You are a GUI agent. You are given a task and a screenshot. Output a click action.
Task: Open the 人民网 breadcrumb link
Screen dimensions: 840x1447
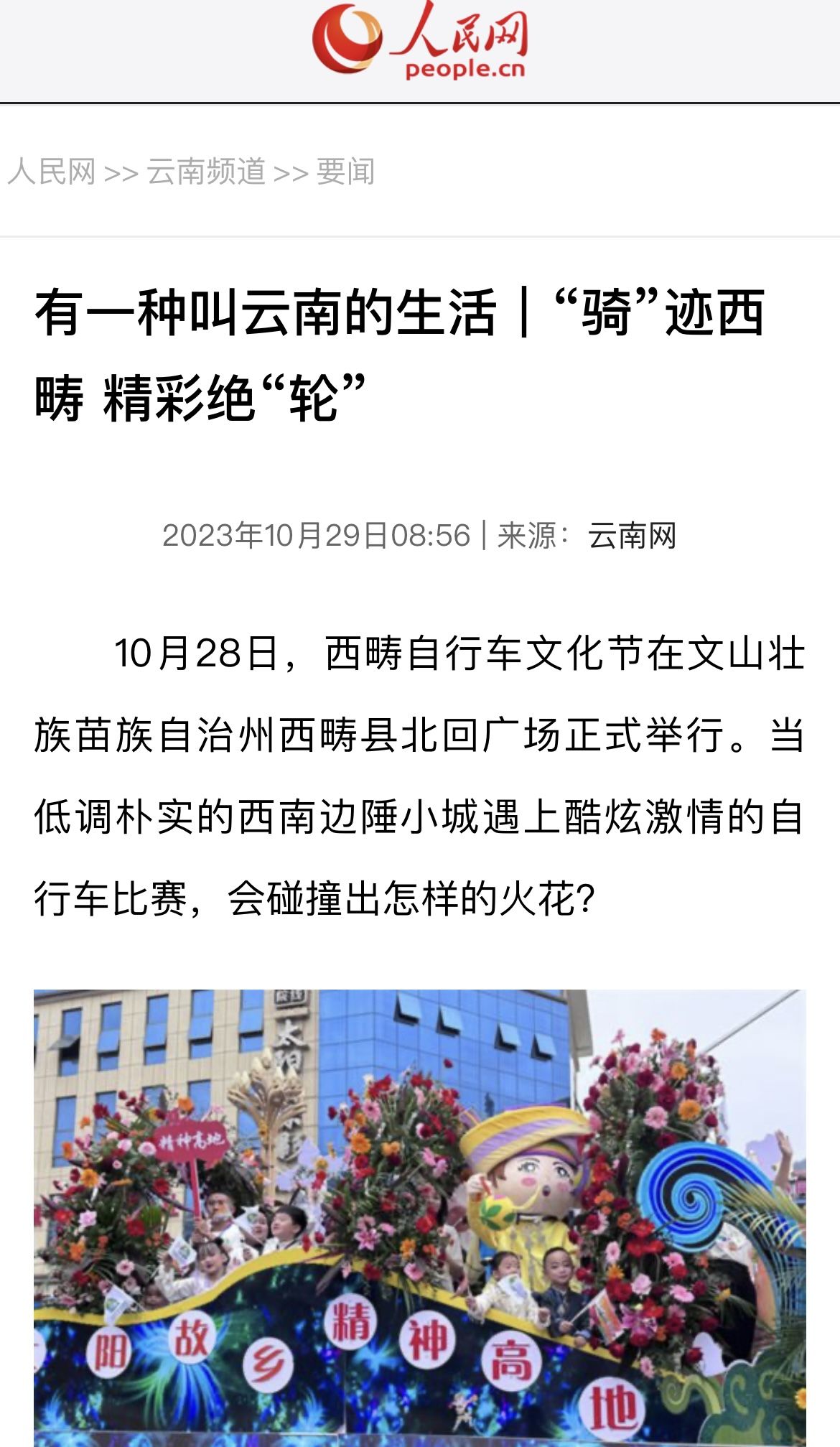click(x=52, y=172)
